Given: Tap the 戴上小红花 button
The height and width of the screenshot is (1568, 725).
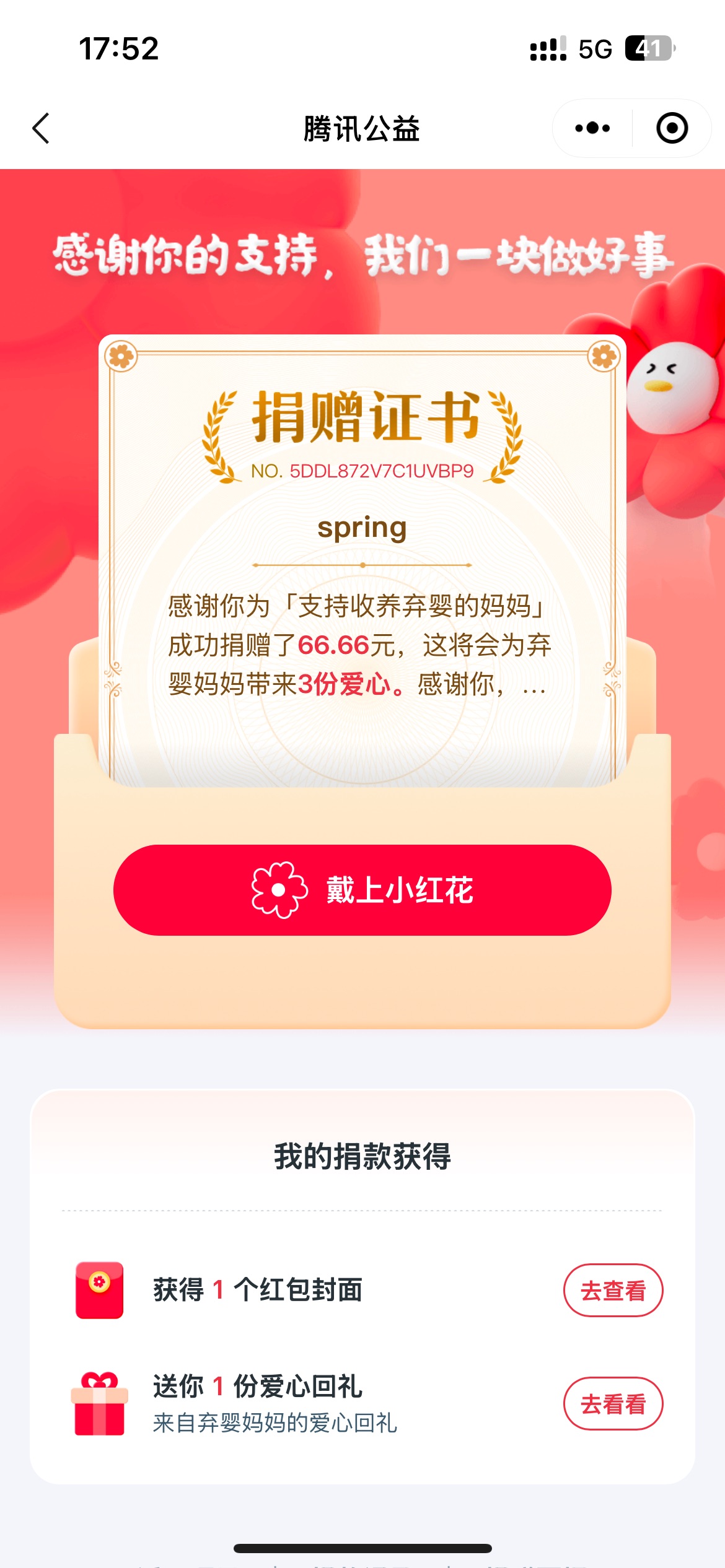Looking at the screenshot, I should (362, 890).
